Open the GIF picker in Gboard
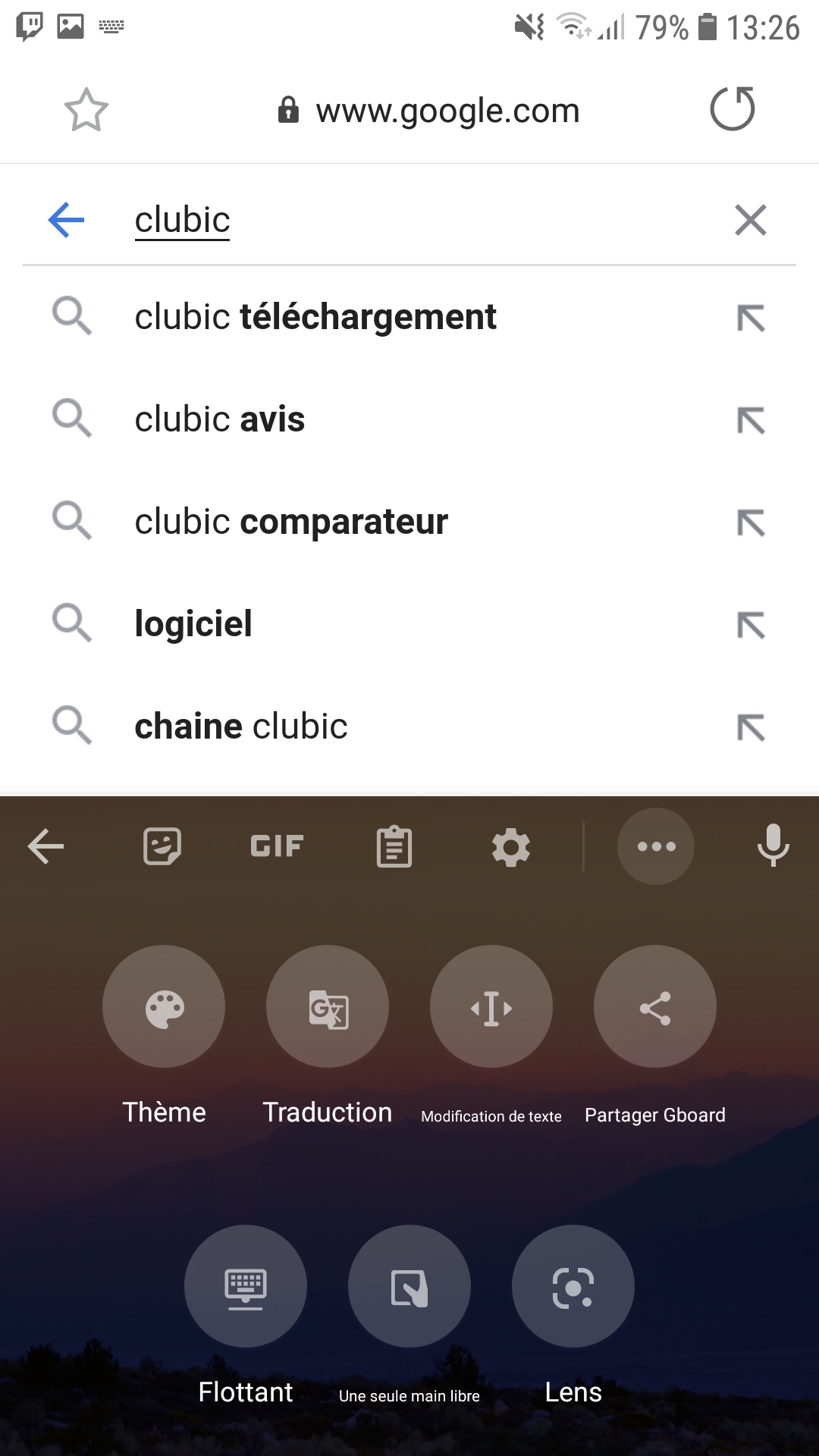Image resolution: width=819 pixels, height=1456 pixels. (x=275, y=846)
